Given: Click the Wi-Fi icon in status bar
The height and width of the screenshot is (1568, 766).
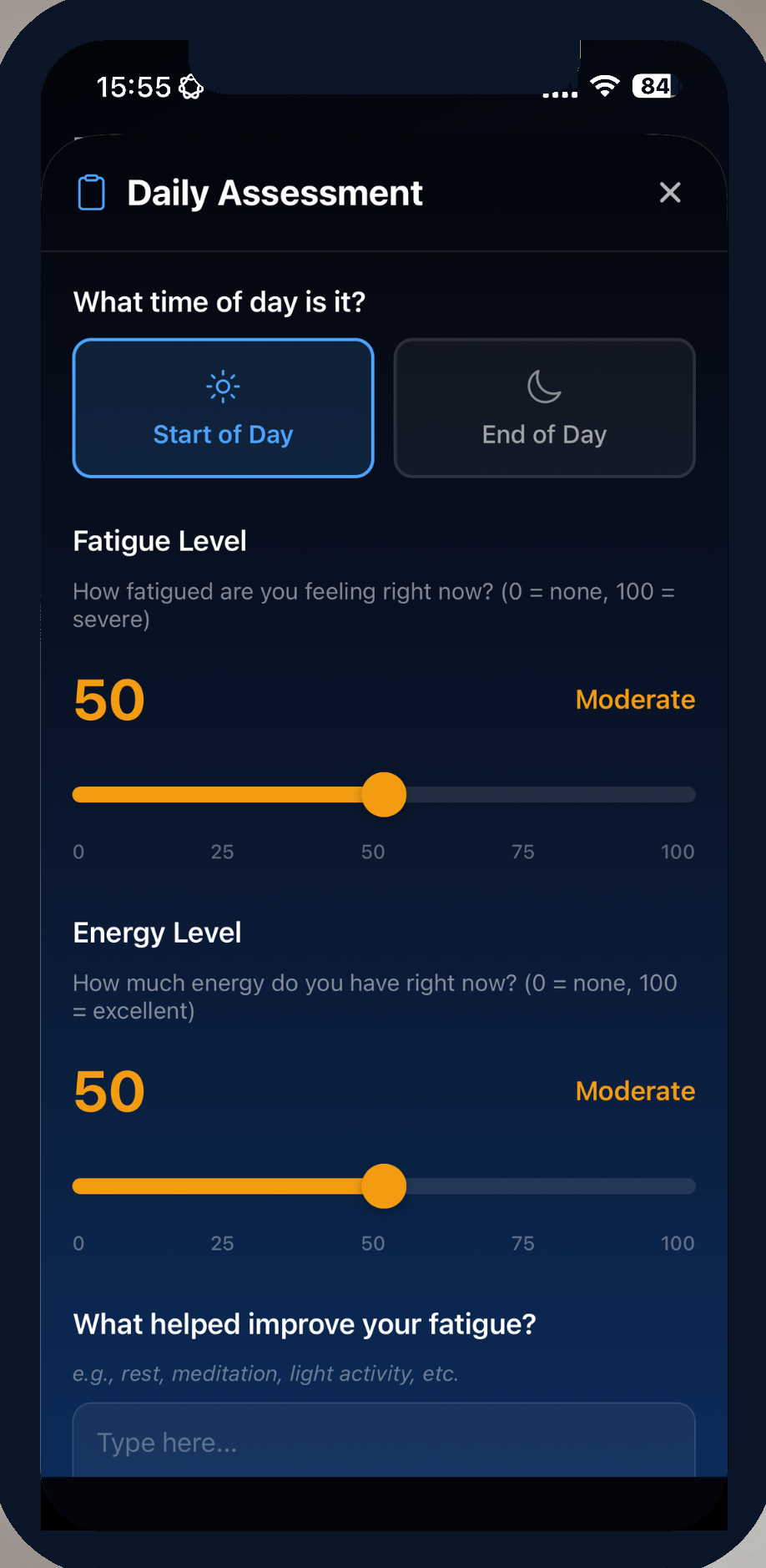Looking at the screenshot, I should tap(603, 85).
